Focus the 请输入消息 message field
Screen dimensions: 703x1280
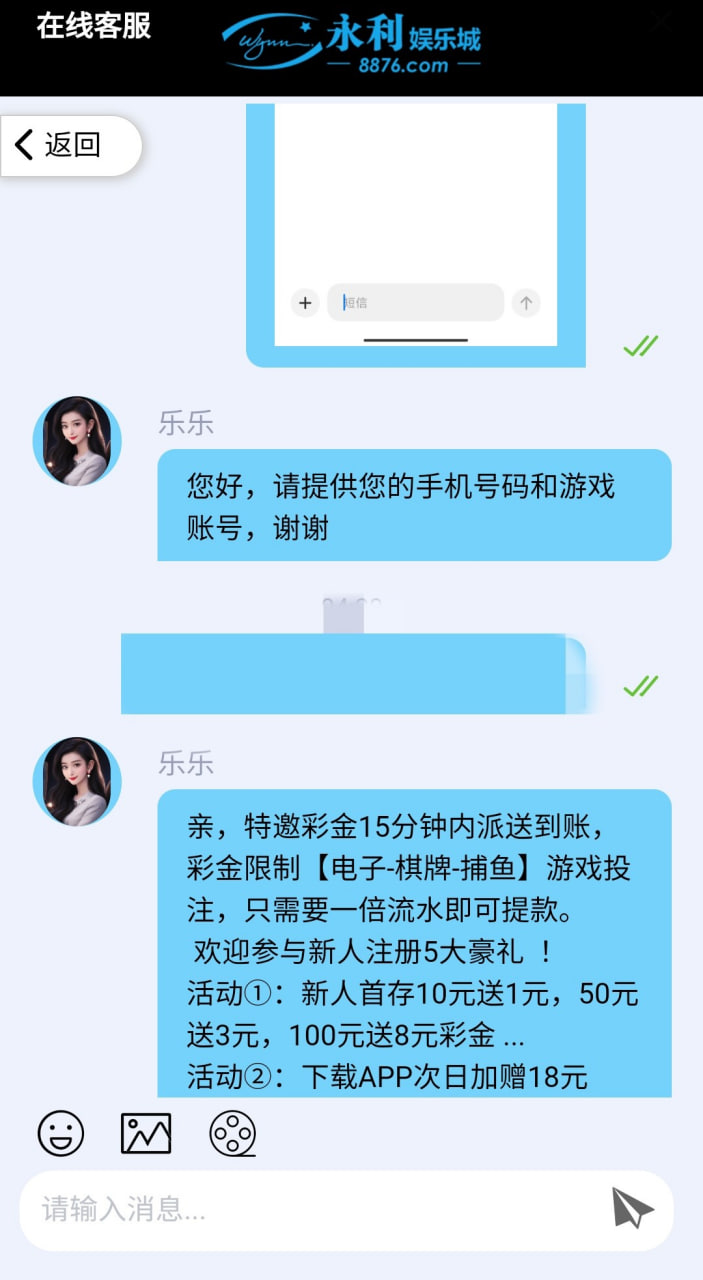300,1210
